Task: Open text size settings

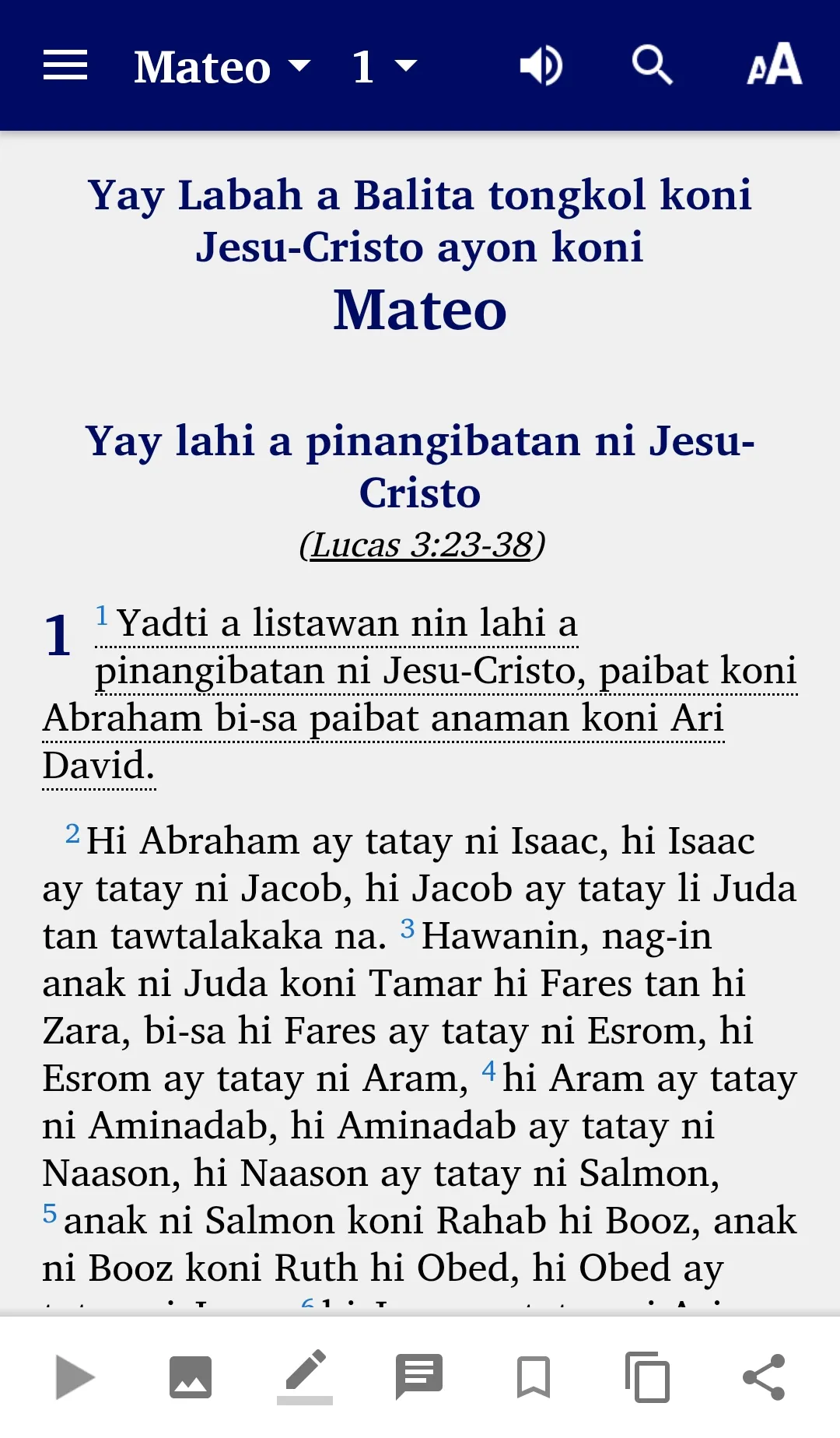Action: pyautogui.click(x=774, y=65)
